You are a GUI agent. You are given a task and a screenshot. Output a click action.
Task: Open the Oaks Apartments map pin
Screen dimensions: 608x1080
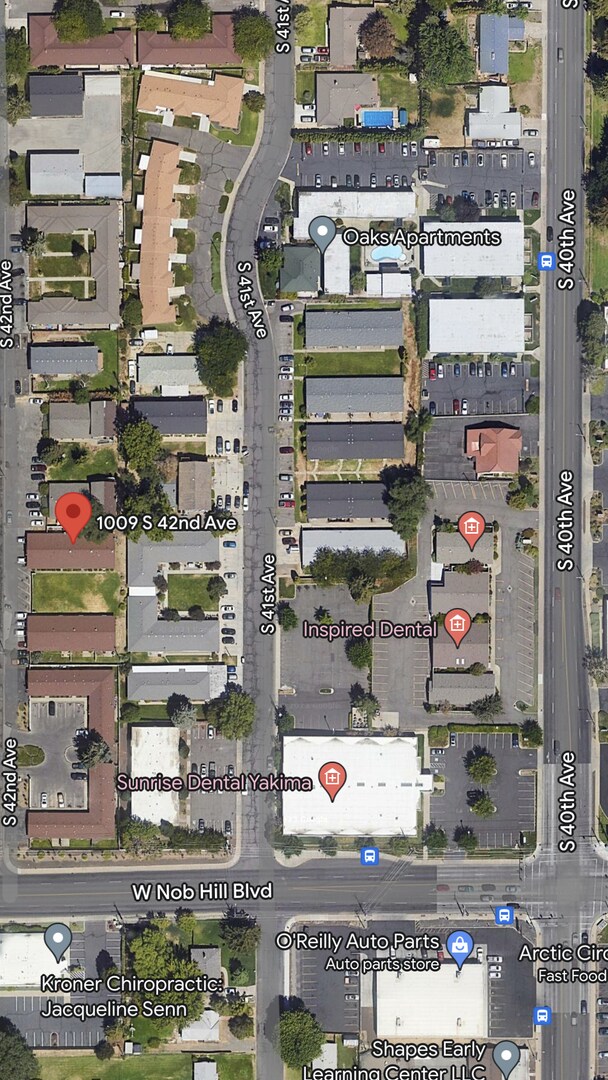click(322, 233)
